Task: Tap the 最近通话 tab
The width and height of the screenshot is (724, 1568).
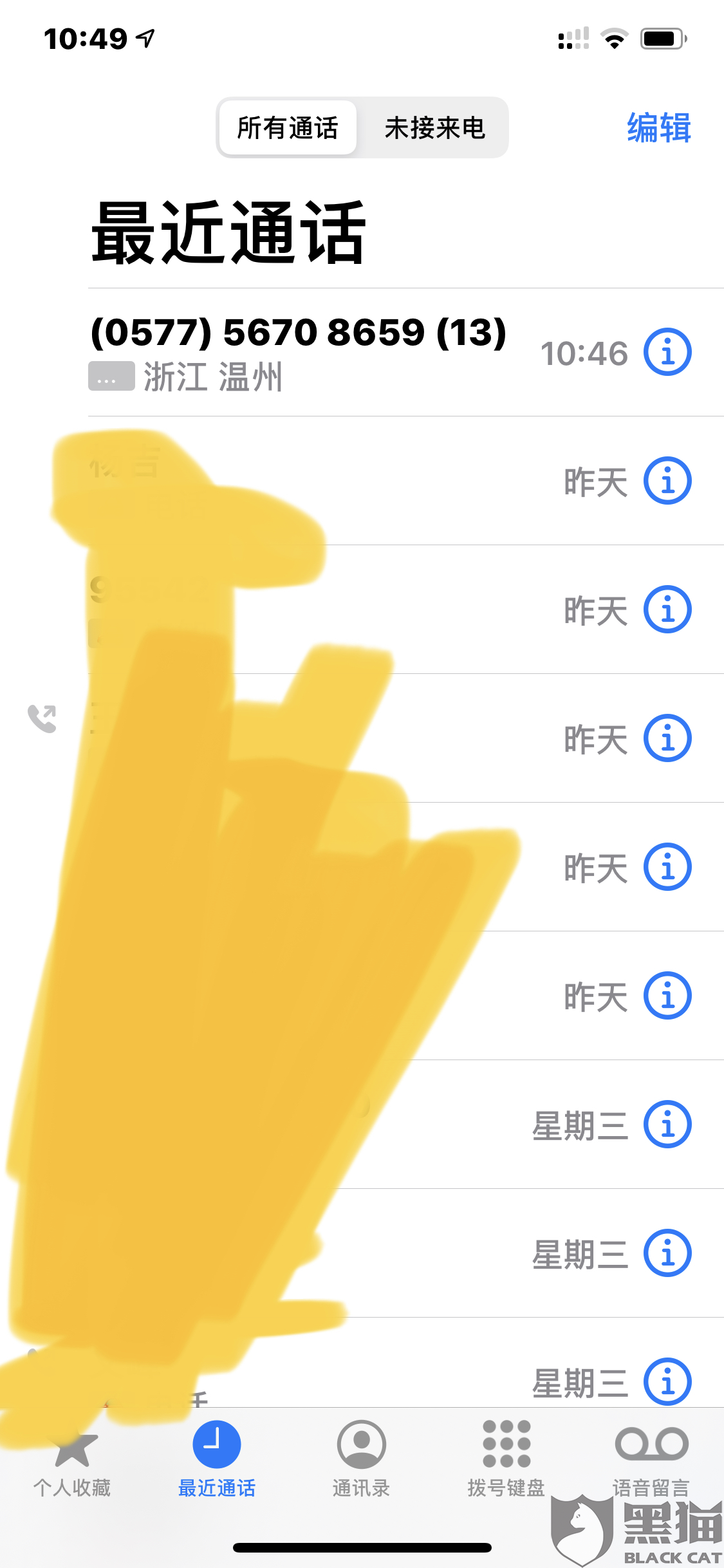Action: pos(217,1460)
